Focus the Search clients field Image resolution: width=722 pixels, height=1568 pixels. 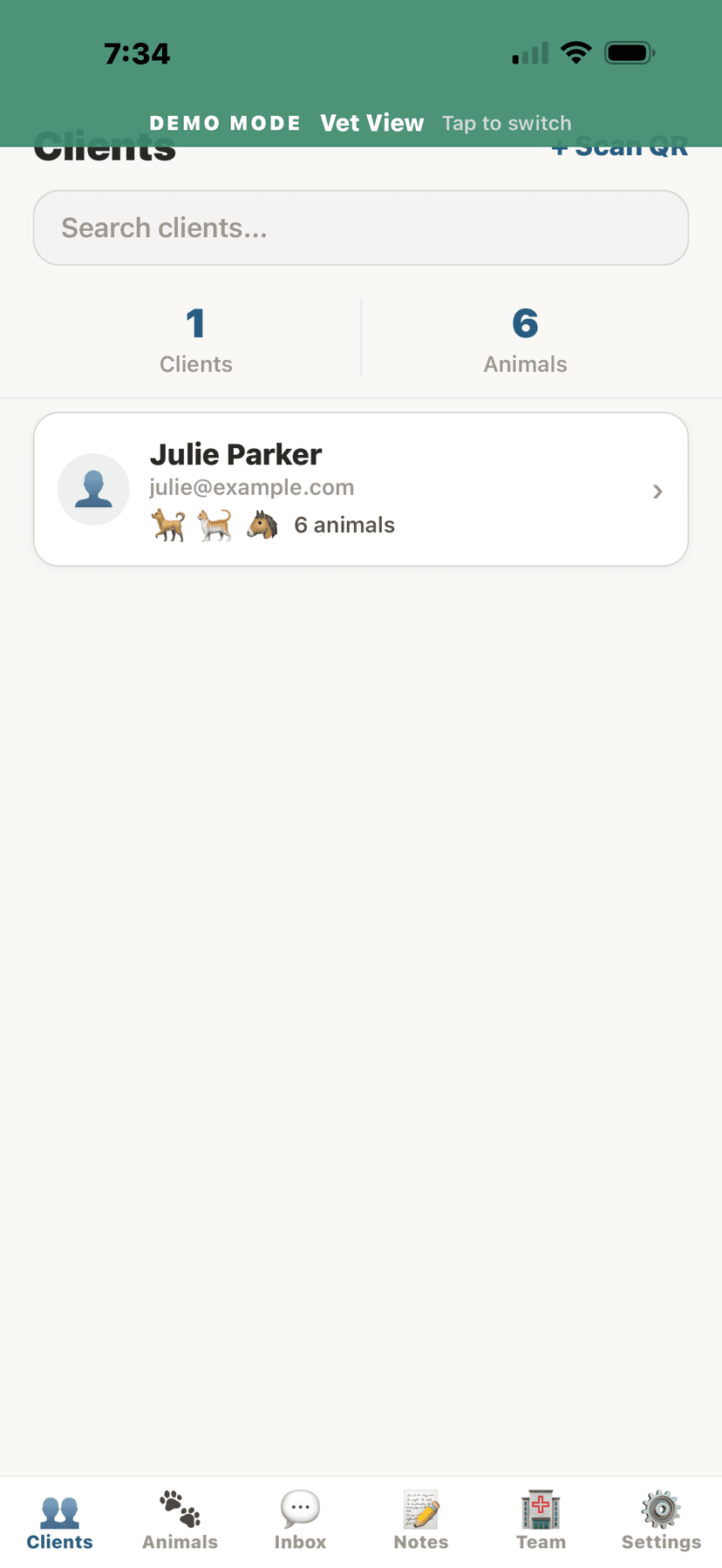[361, 227]
